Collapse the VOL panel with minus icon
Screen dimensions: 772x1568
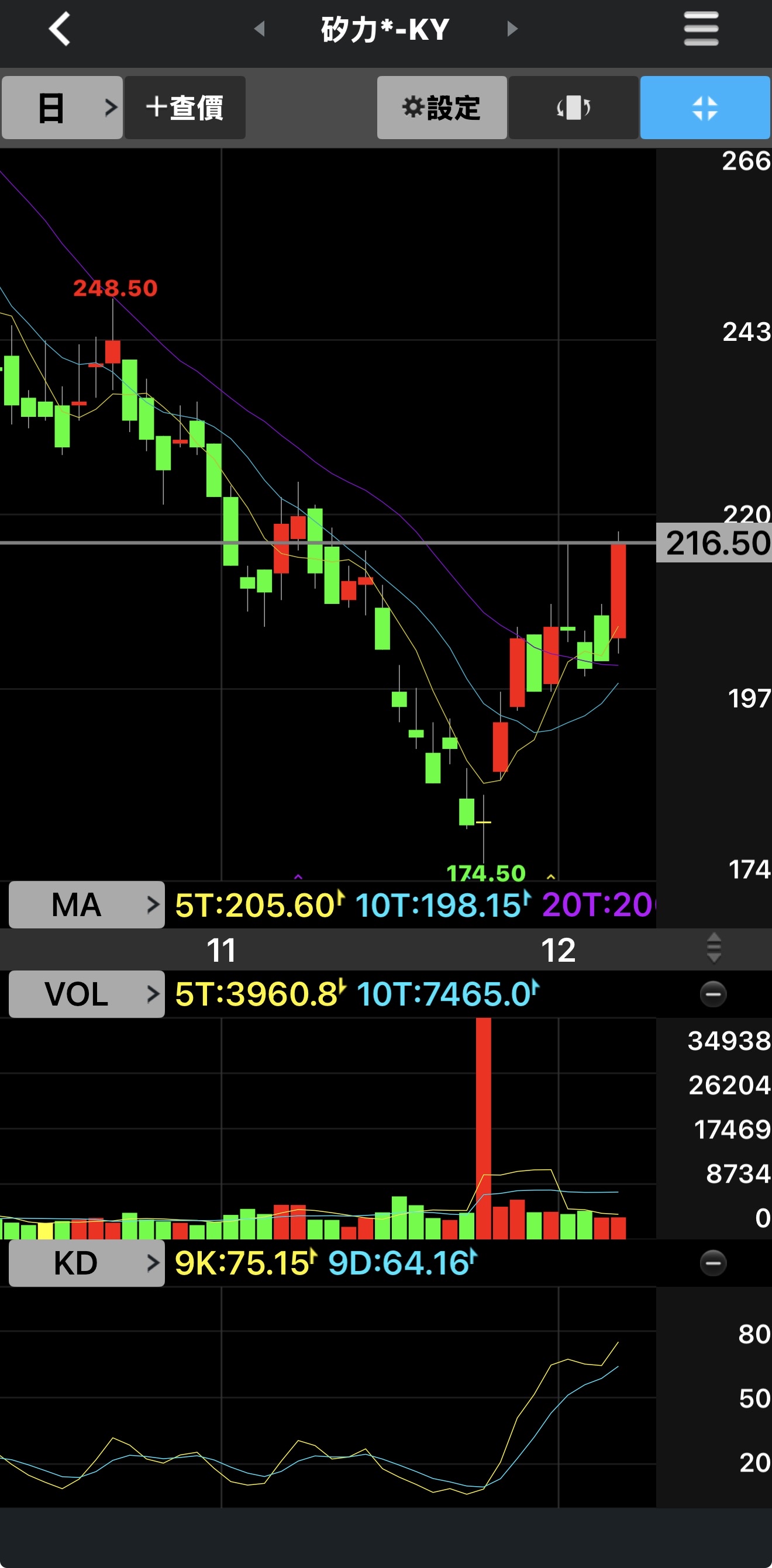click(712, 994)
